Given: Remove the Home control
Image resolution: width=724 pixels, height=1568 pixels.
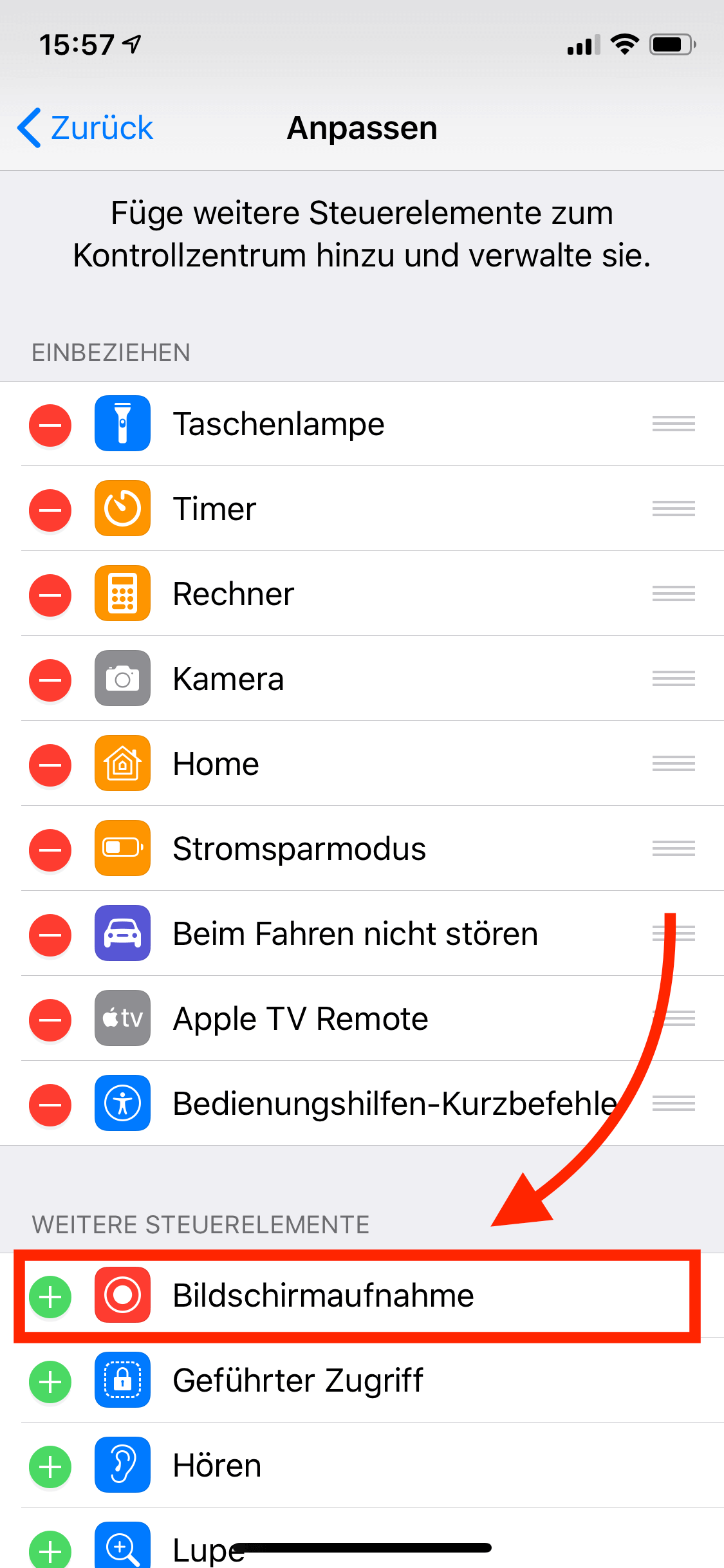Looking at the screenshot, I should pos(50,765).
